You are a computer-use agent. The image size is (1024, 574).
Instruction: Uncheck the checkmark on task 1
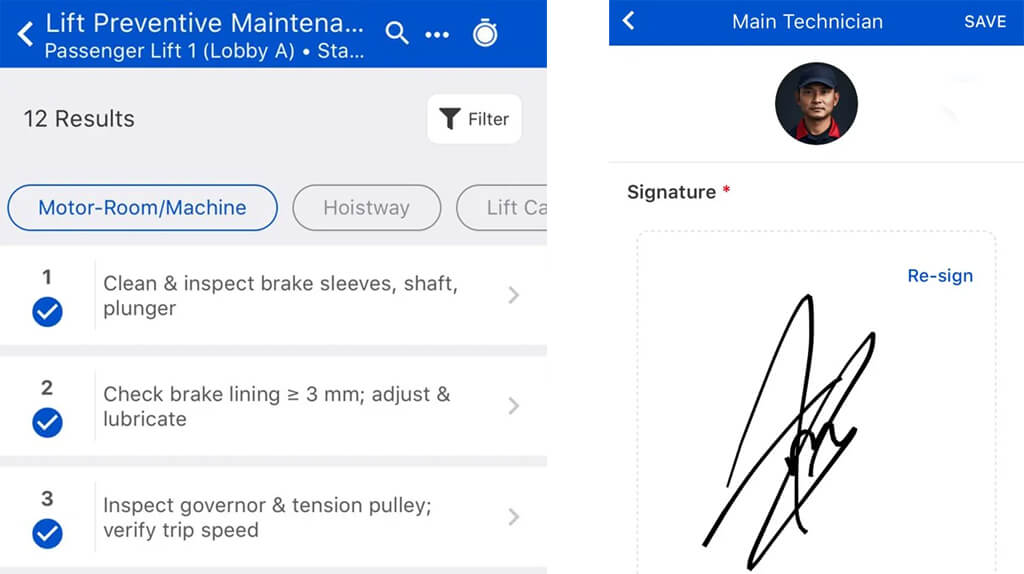(47, 312)
